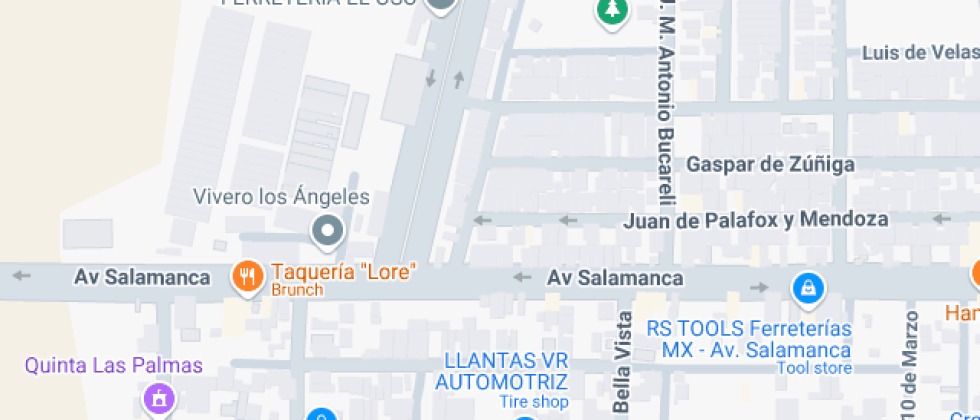Open the Vivero los Ángeles map pin

click(327, 232)
